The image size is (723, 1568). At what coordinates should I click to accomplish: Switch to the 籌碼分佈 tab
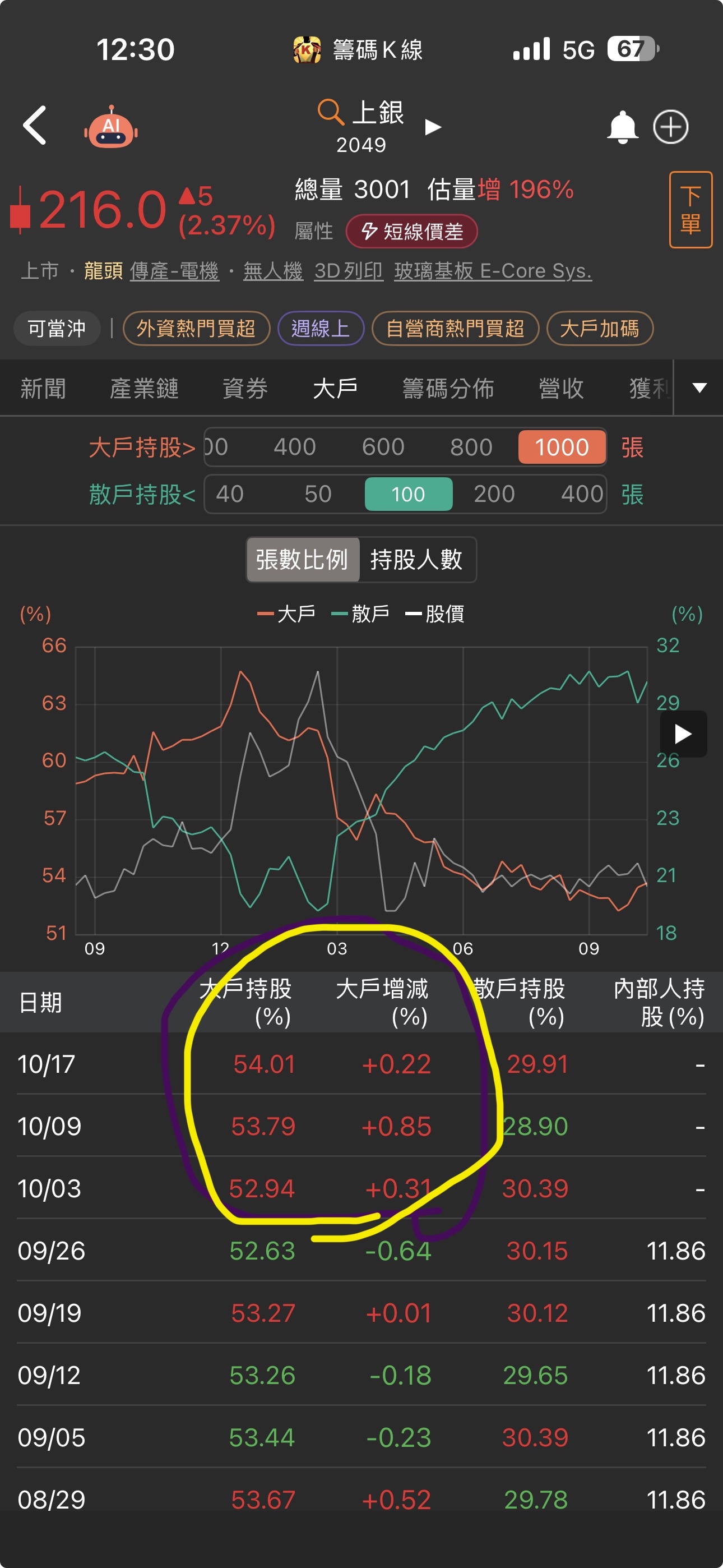(448, 388)
